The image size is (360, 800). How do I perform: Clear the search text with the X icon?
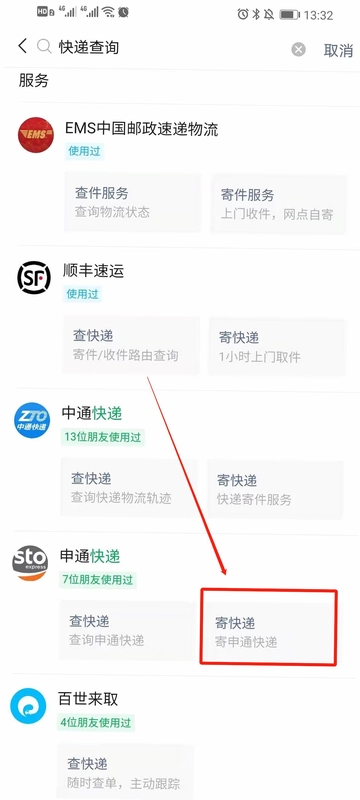[x=299, y=49]
